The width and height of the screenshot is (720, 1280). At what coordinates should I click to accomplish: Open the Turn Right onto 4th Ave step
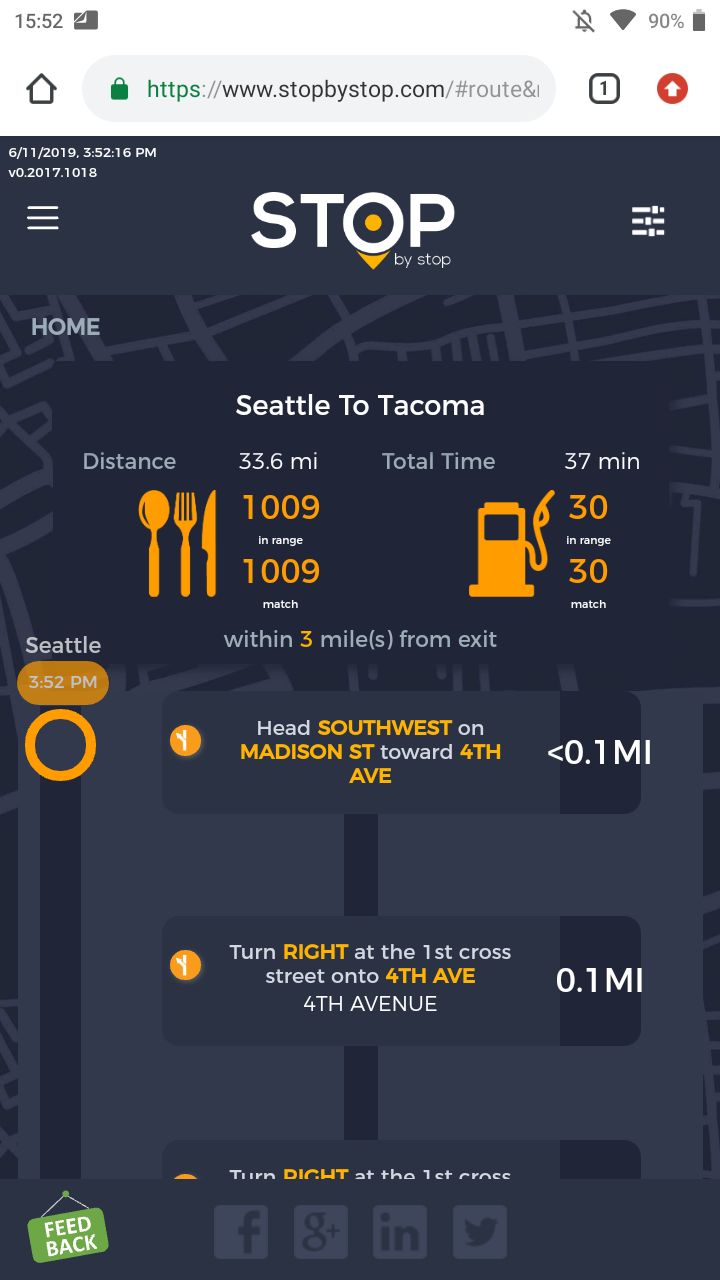(x=400, y=980)
